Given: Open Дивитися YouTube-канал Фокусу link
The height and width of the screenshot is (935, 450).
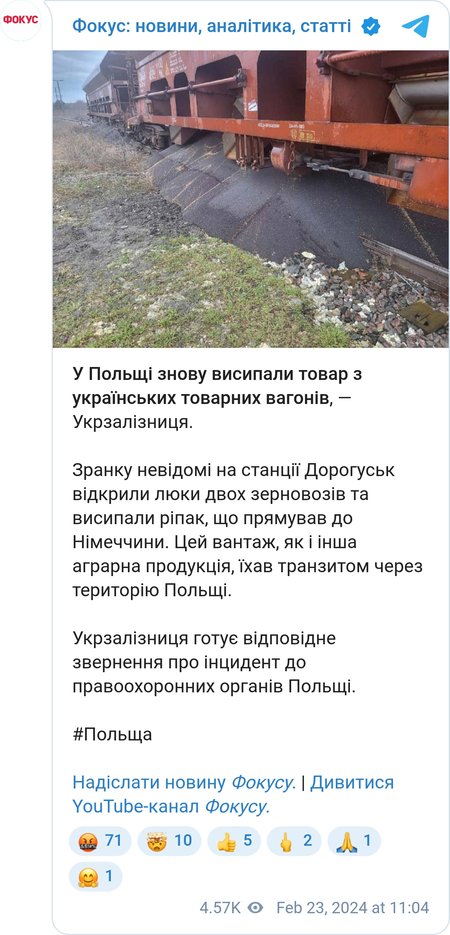Looking at the screenshot, I should (x=233, y=794).
